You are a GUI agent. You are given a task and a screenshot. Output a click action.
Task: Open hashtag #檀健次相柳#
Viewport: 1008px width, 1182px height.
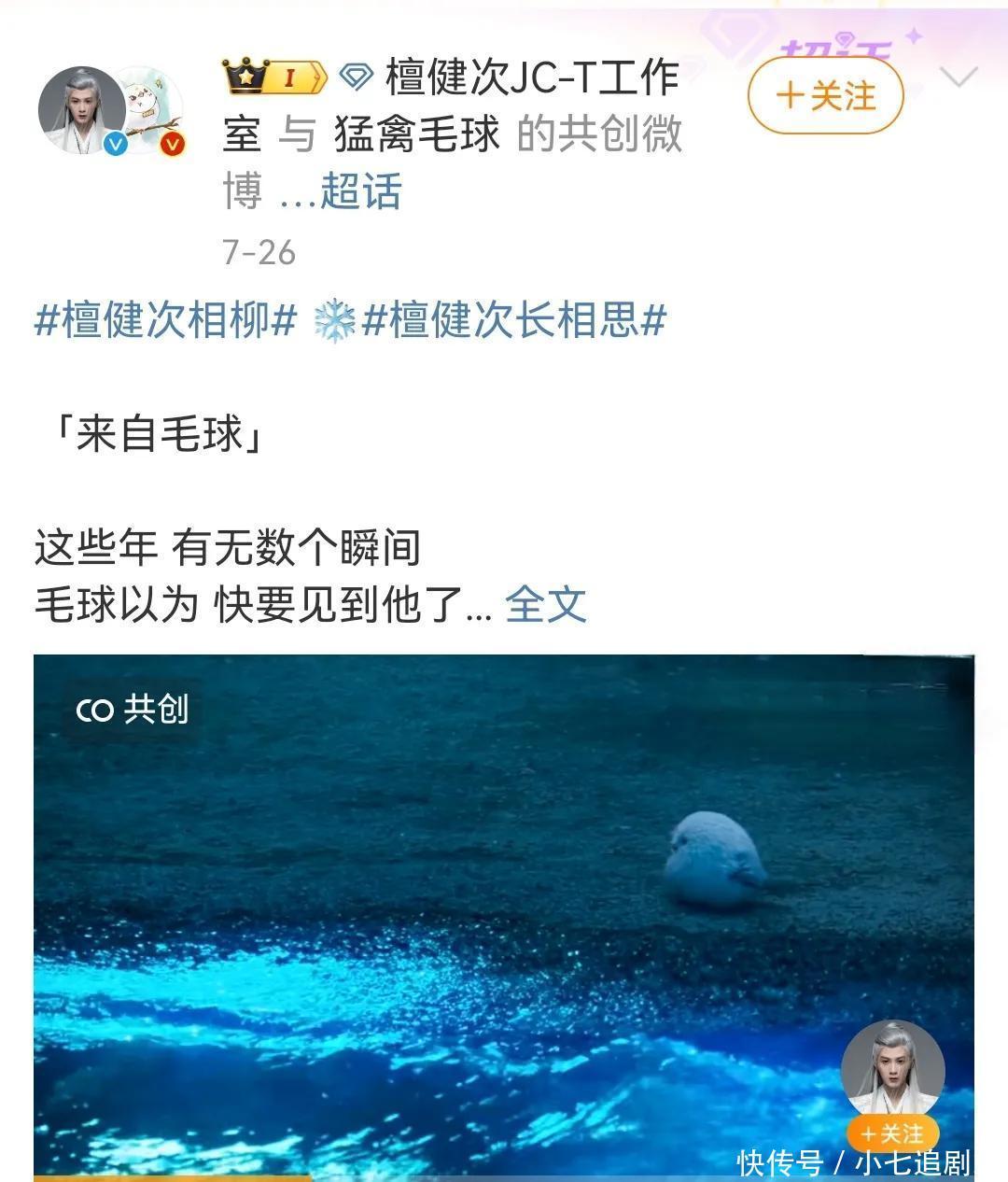[x=165, y=320]
